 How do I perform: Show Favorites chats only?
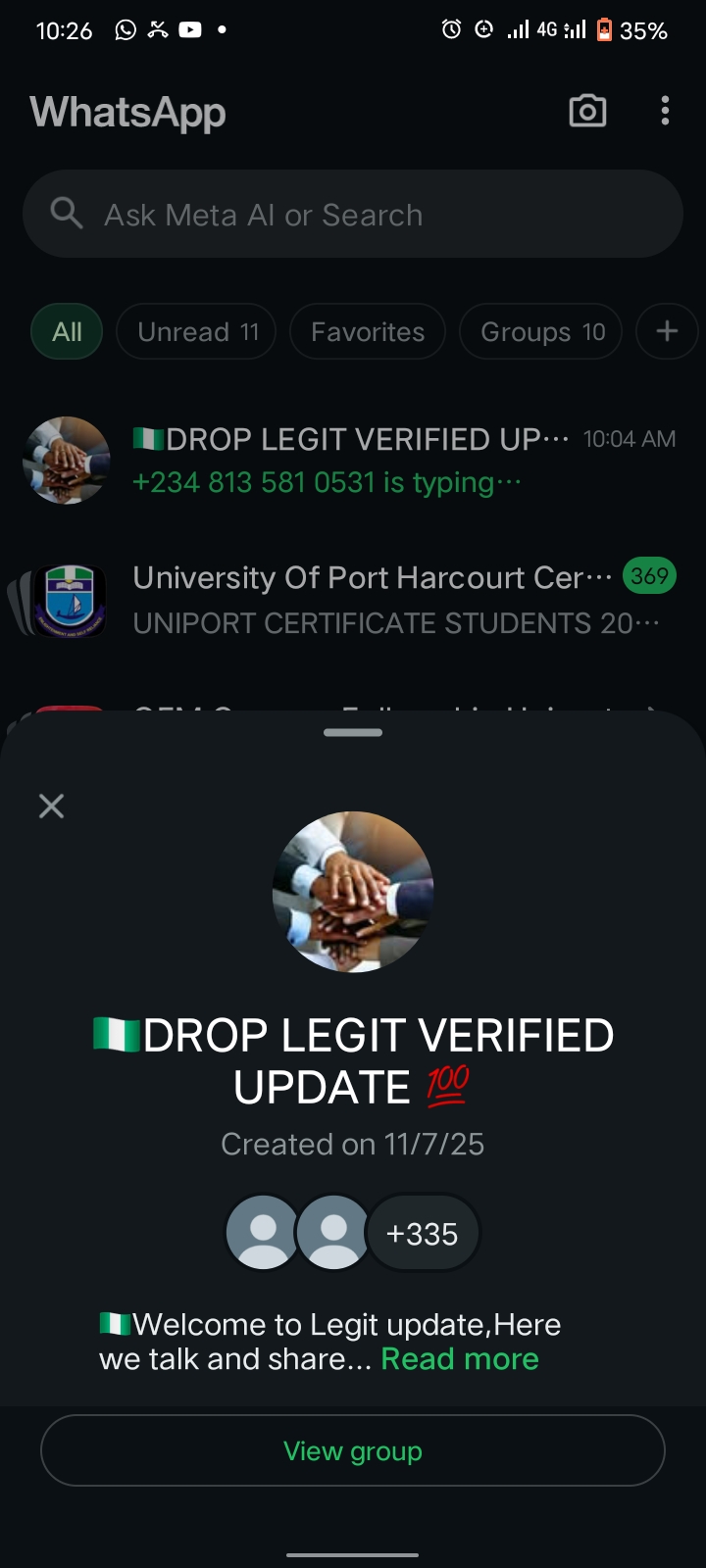coord(368,332)
